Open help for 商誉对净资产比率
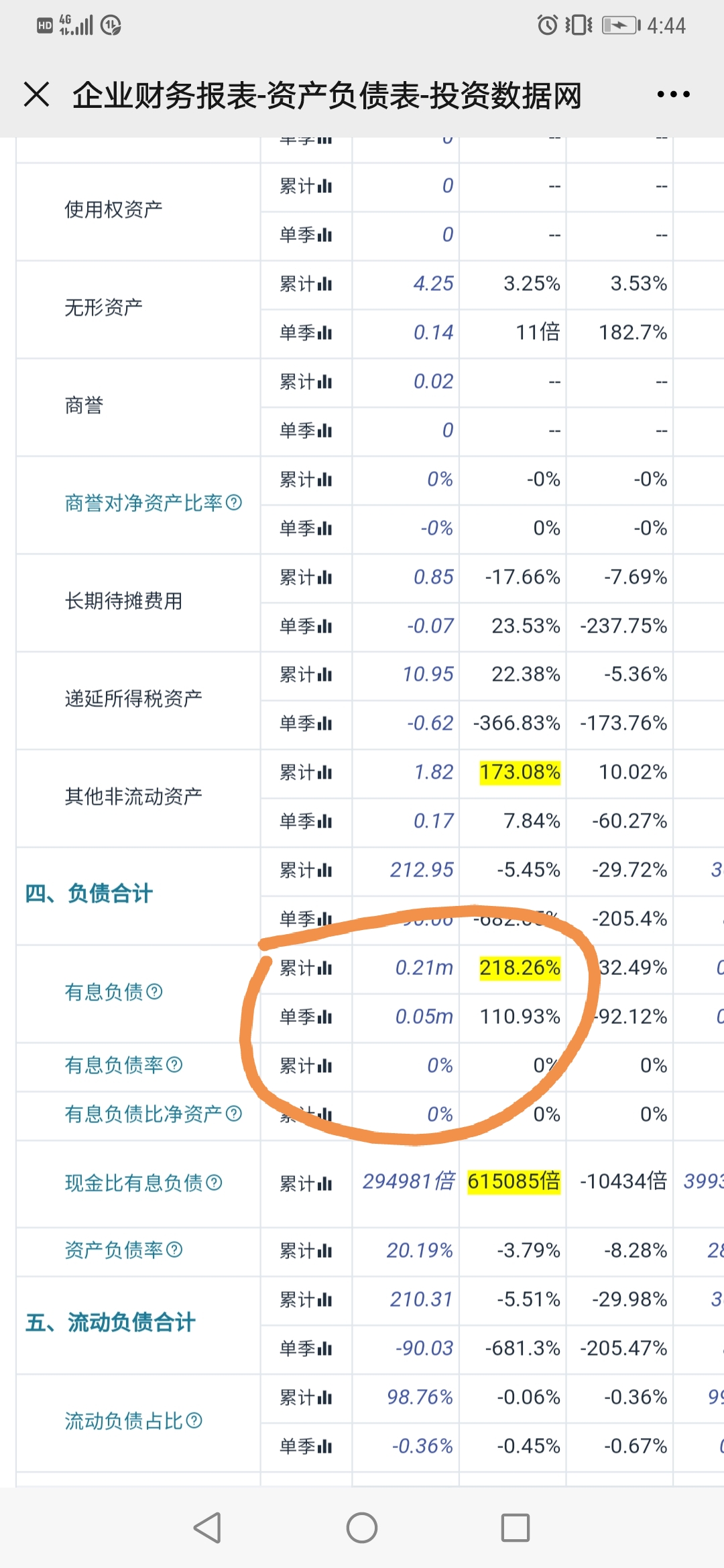The image size is (724, 1568). pos(233,503)
